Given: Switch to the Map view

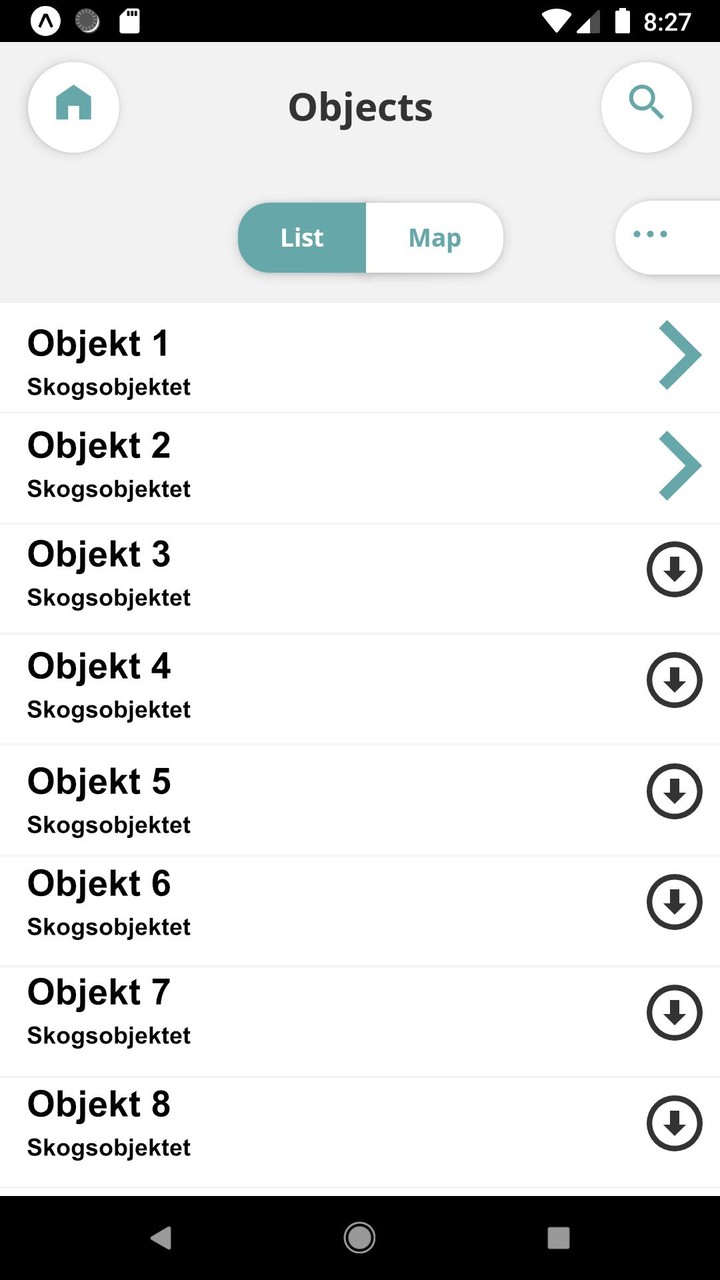Looking at the screenshot, I should (x=434, y=238).
